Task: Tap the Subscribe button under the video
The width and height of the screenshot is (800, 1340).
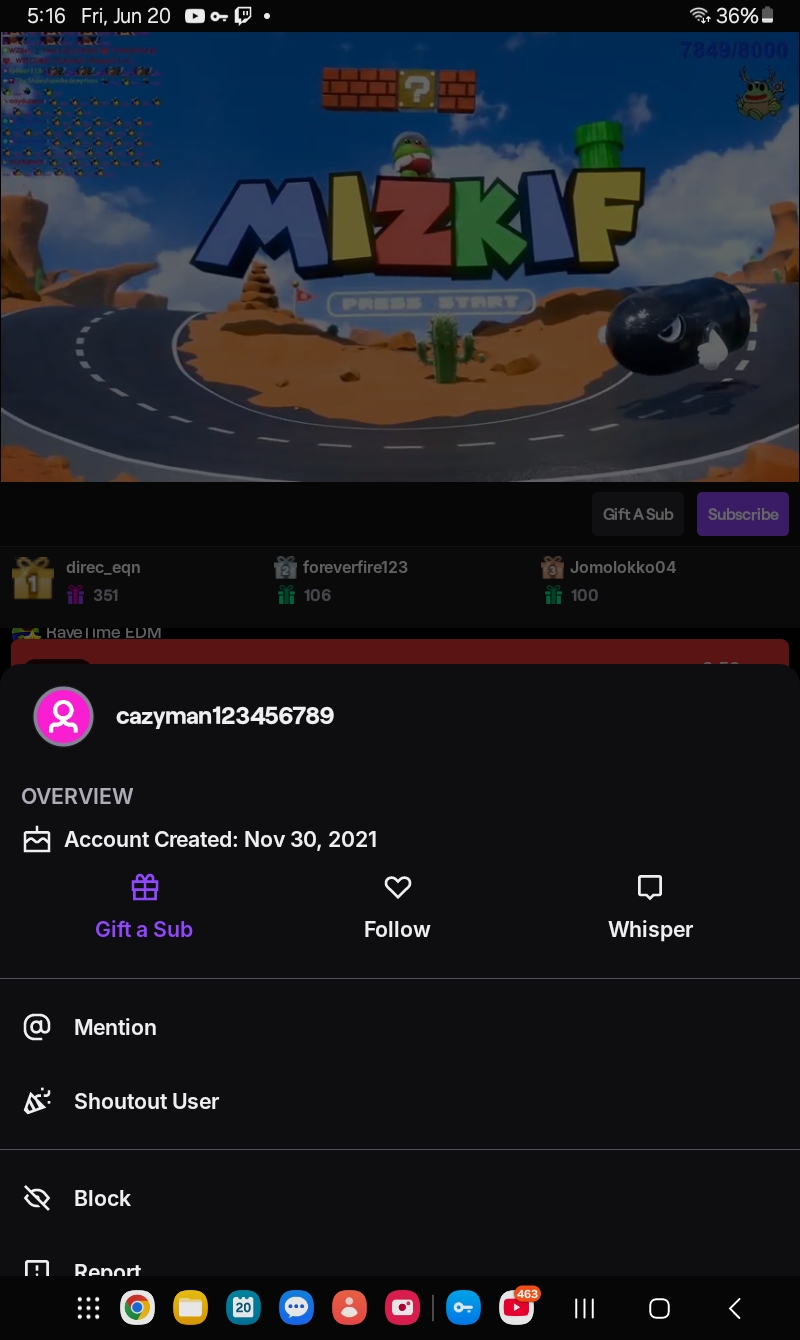Action: tap(743, 514)
